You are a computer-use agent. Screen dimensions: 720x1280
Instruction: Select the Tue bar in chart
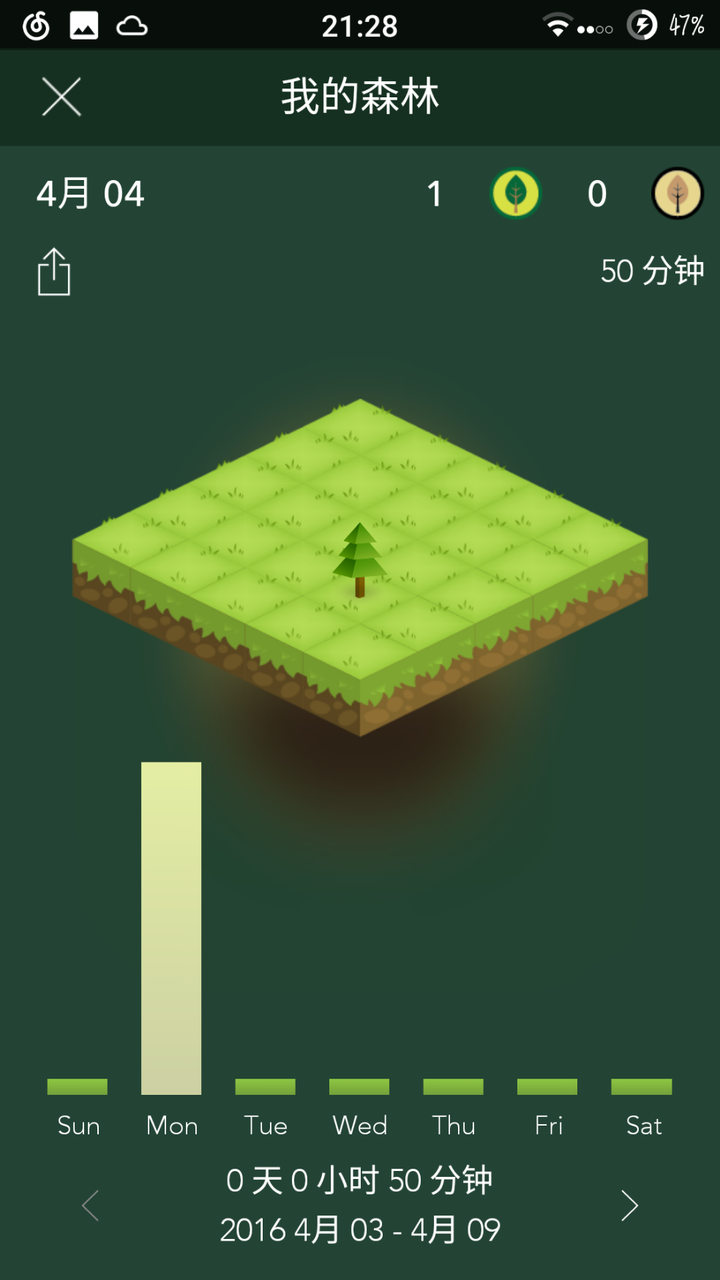pos(265,1087)
